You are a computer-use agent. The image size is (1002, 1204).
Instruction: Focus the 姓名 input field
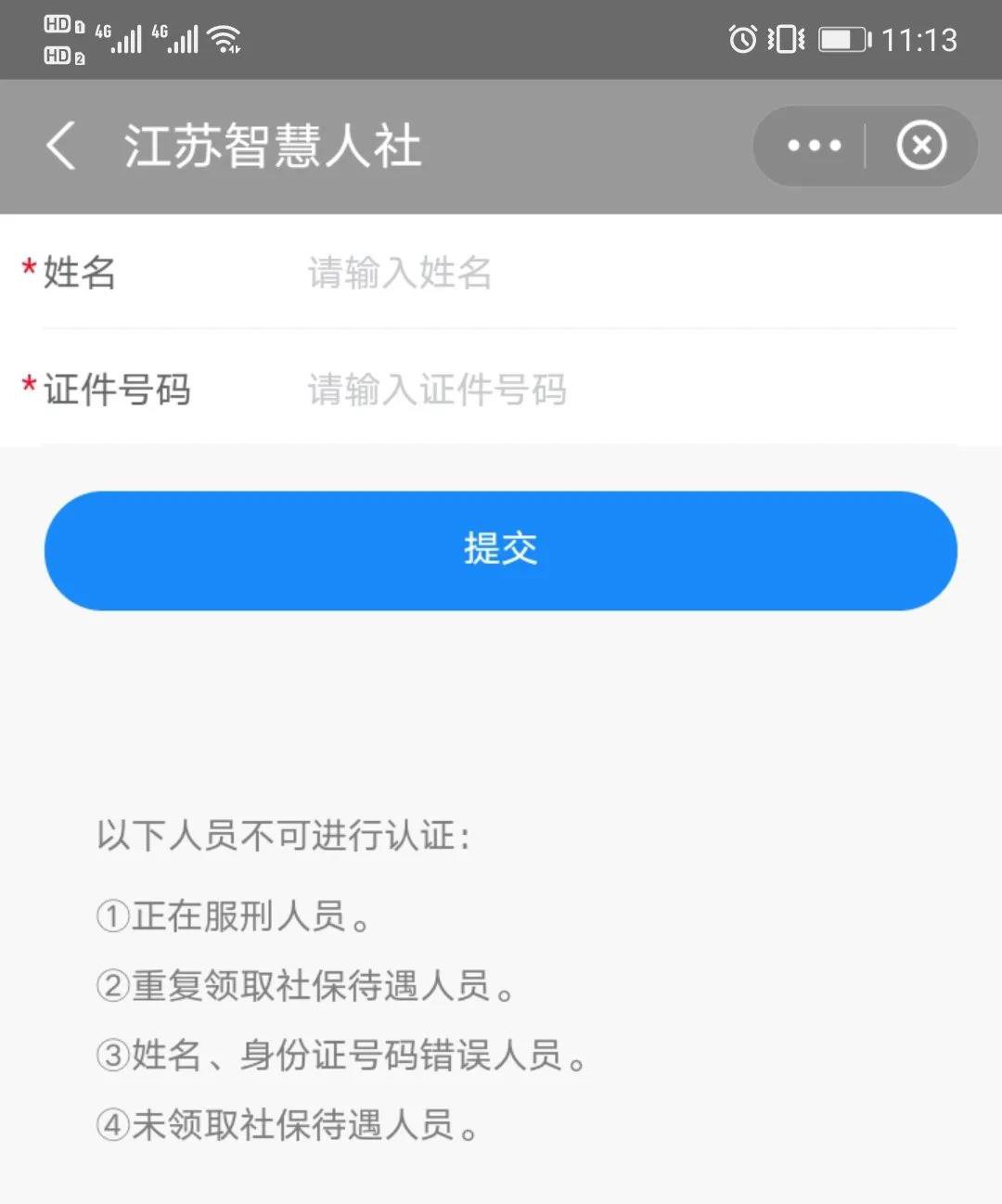click(x=612, y=273)
